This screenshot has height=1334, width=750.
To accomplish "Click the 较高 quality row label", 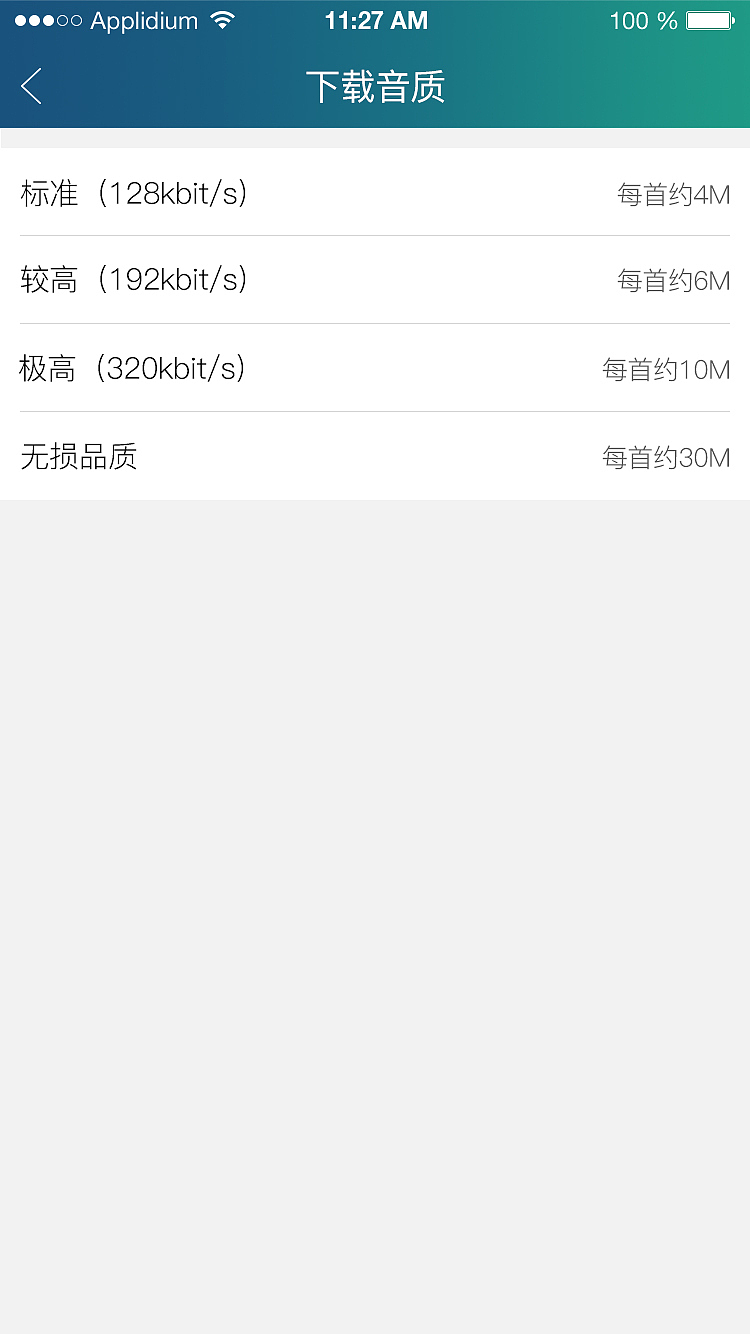I will click(135, 281).
